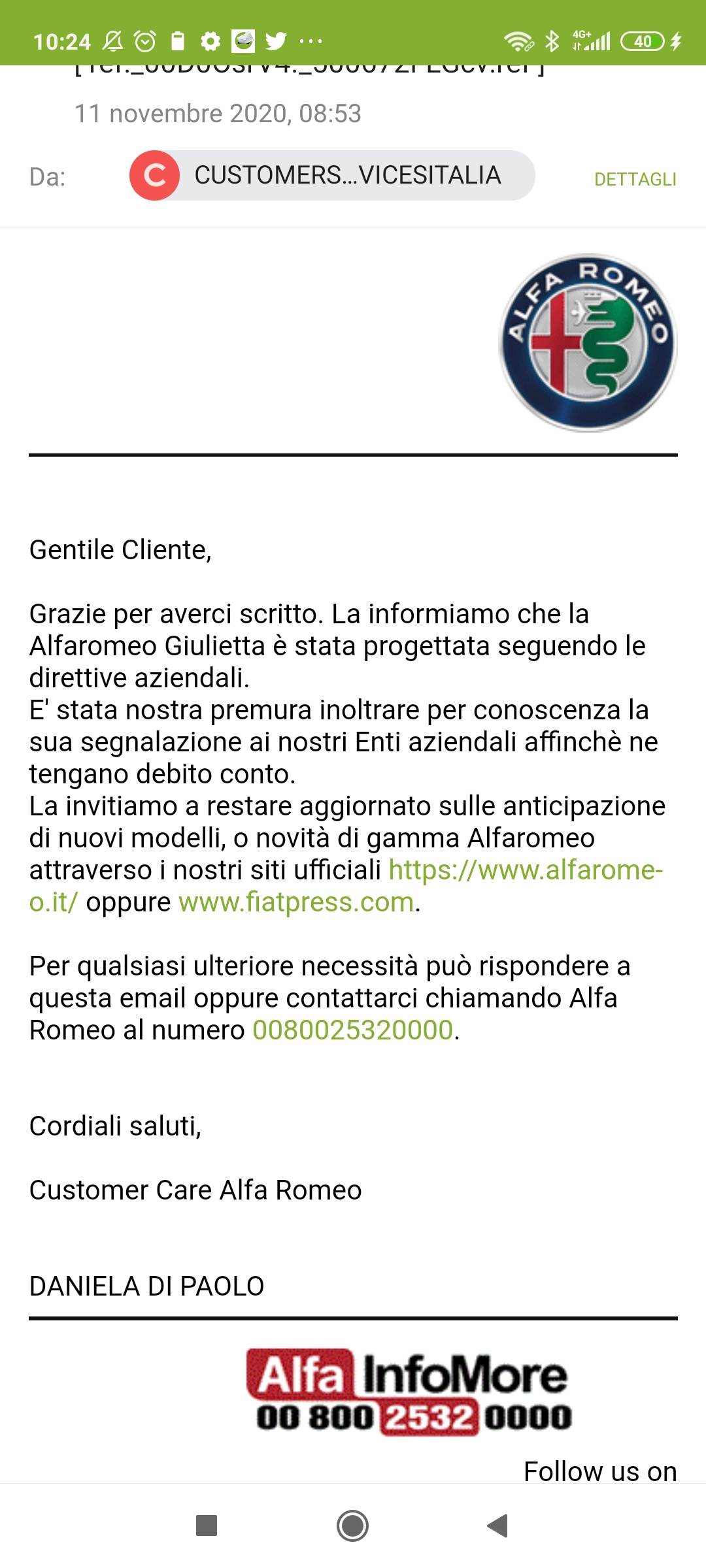Image resolution: width=706 pixels, height=1568 pixels.
Task: Tap the CUSTOMERS...VICESITALIA sender chip
Action: [x=332, y=175]
